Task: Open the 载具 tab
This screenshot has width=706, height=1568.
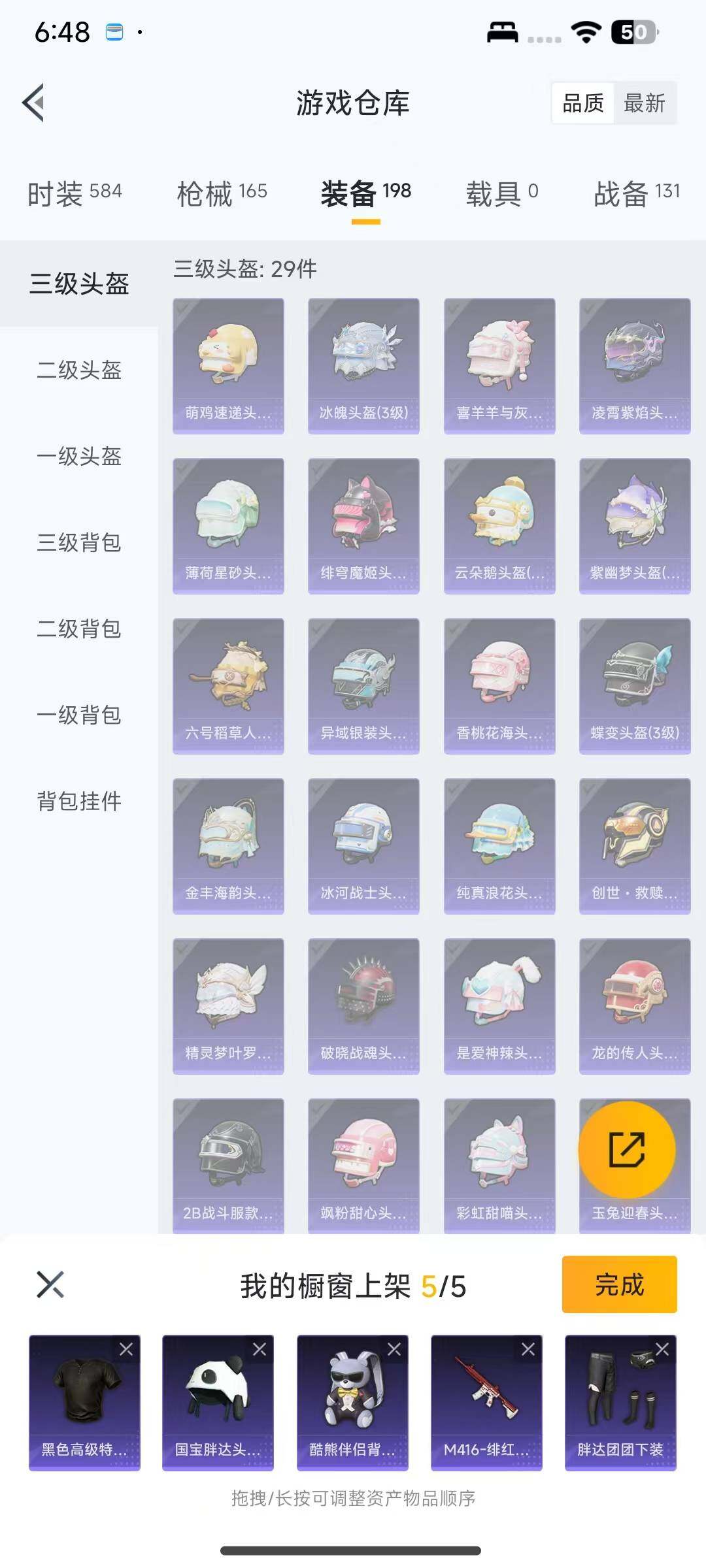Action: point(501,193)
